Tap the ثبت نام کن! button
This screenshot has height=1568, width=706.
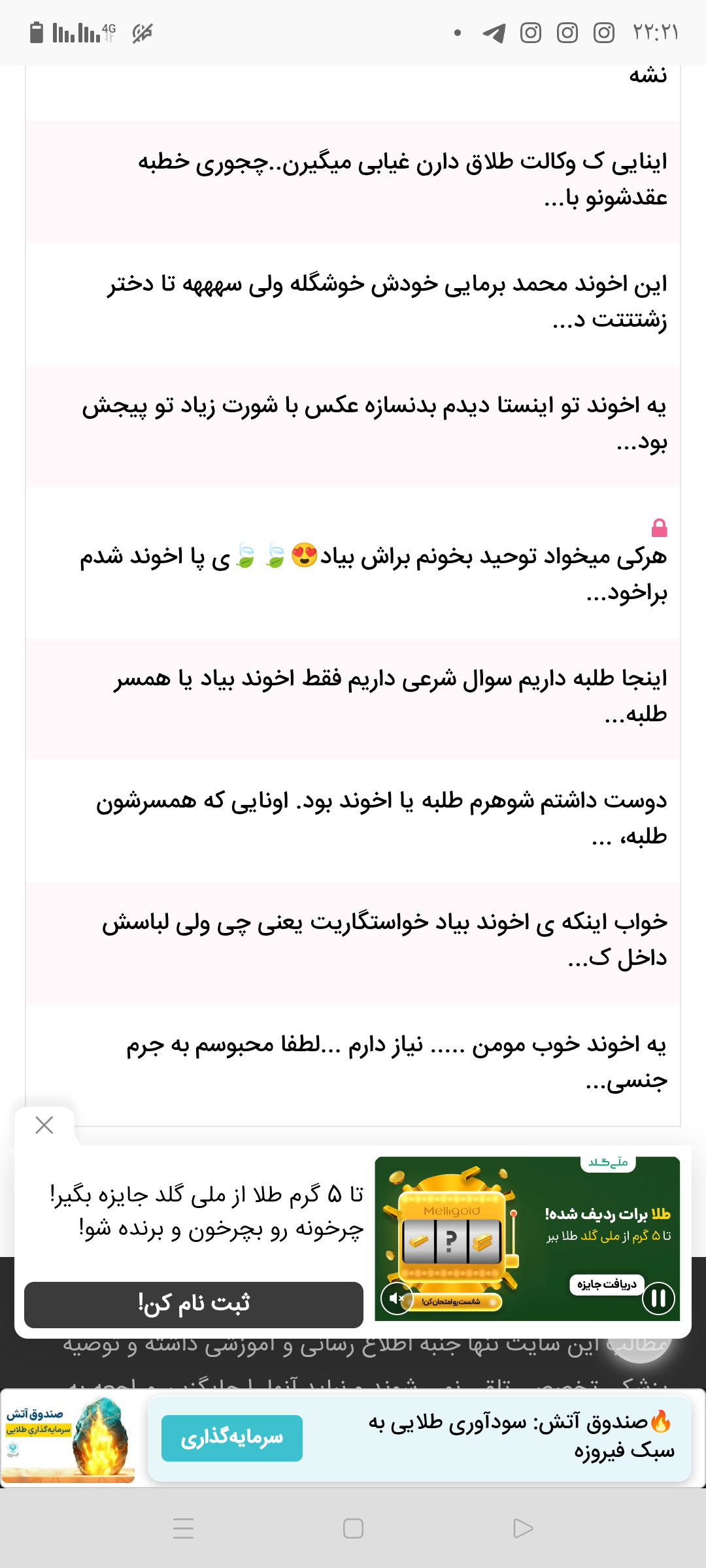[x=193, y=1304]
